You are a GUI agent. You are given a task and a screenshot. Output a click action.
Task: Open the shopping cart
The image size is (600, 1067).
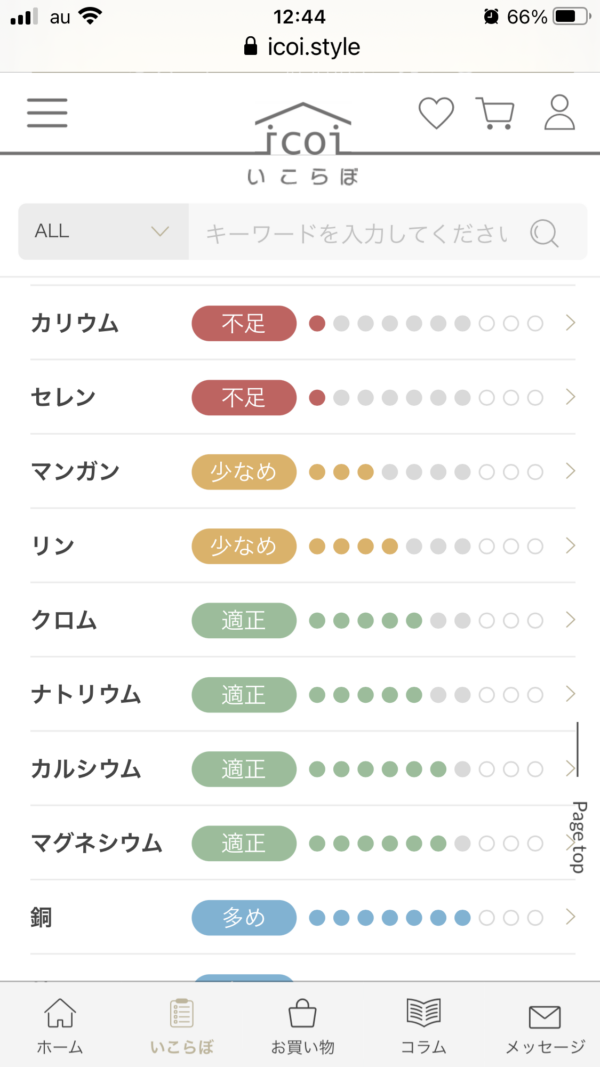coord(495,113)
